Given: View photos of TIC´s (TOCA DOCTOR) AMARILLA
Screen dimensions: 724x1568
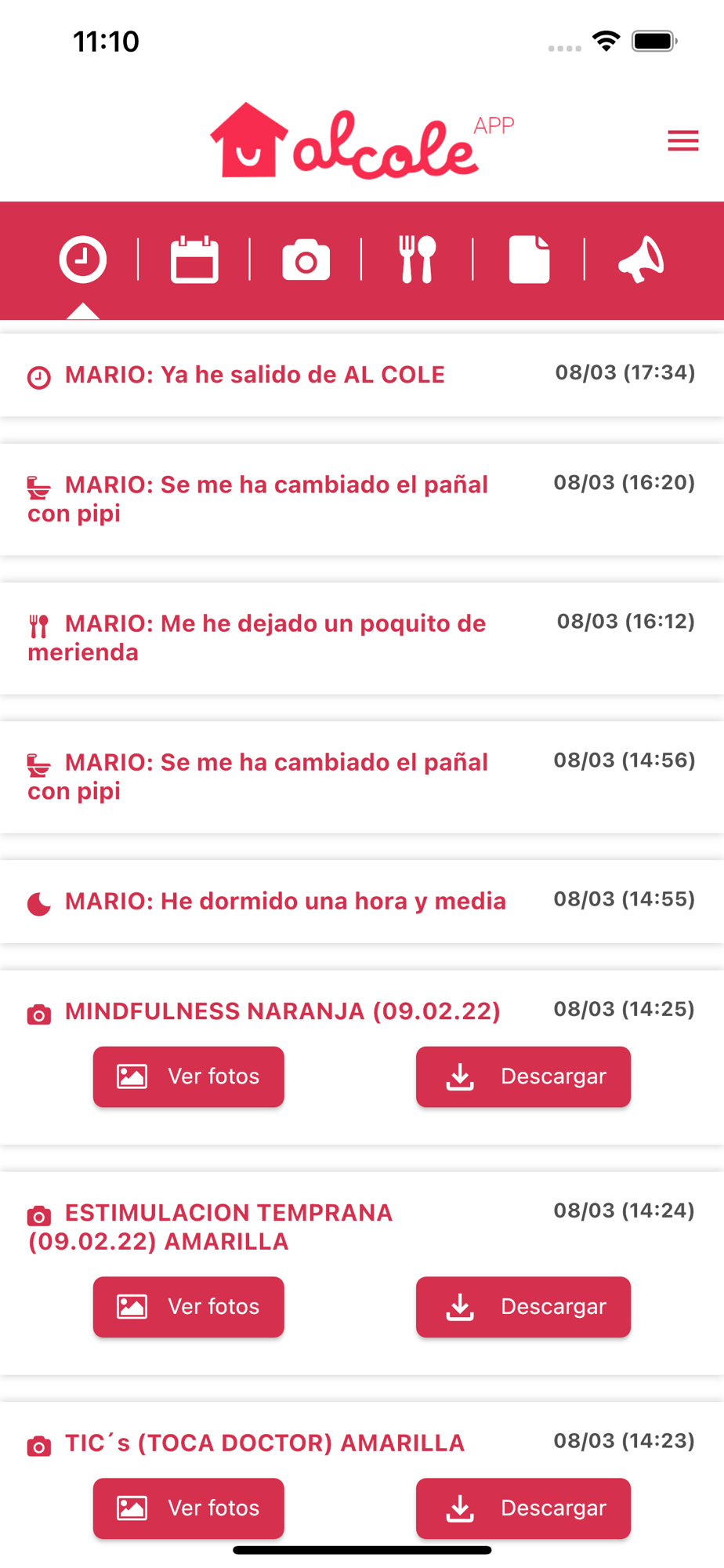Looking at the screenshot, I should tap(189, 1508).
